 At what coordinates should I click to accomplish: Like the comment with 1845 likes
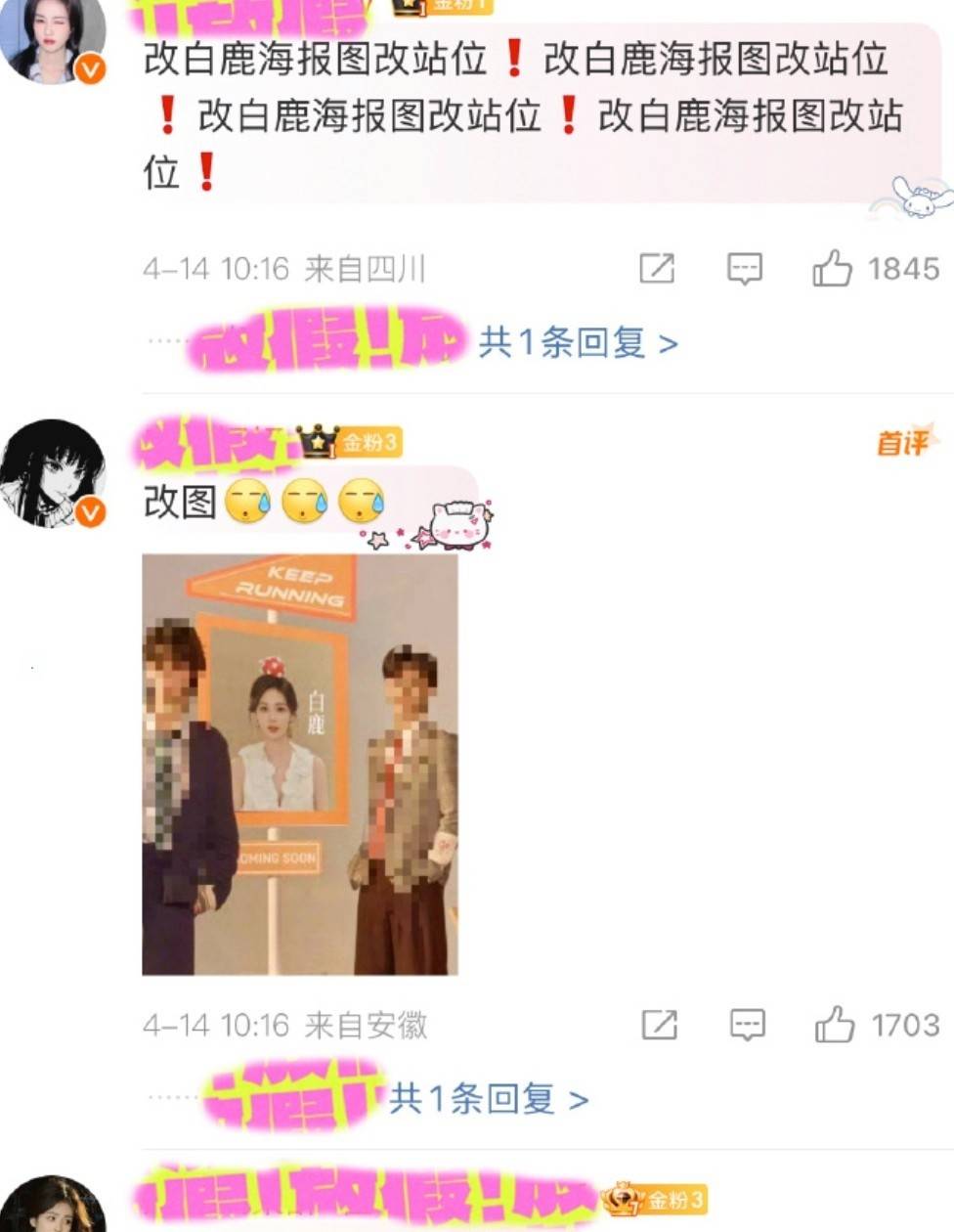pyautogui.click(x=832, y=268)
